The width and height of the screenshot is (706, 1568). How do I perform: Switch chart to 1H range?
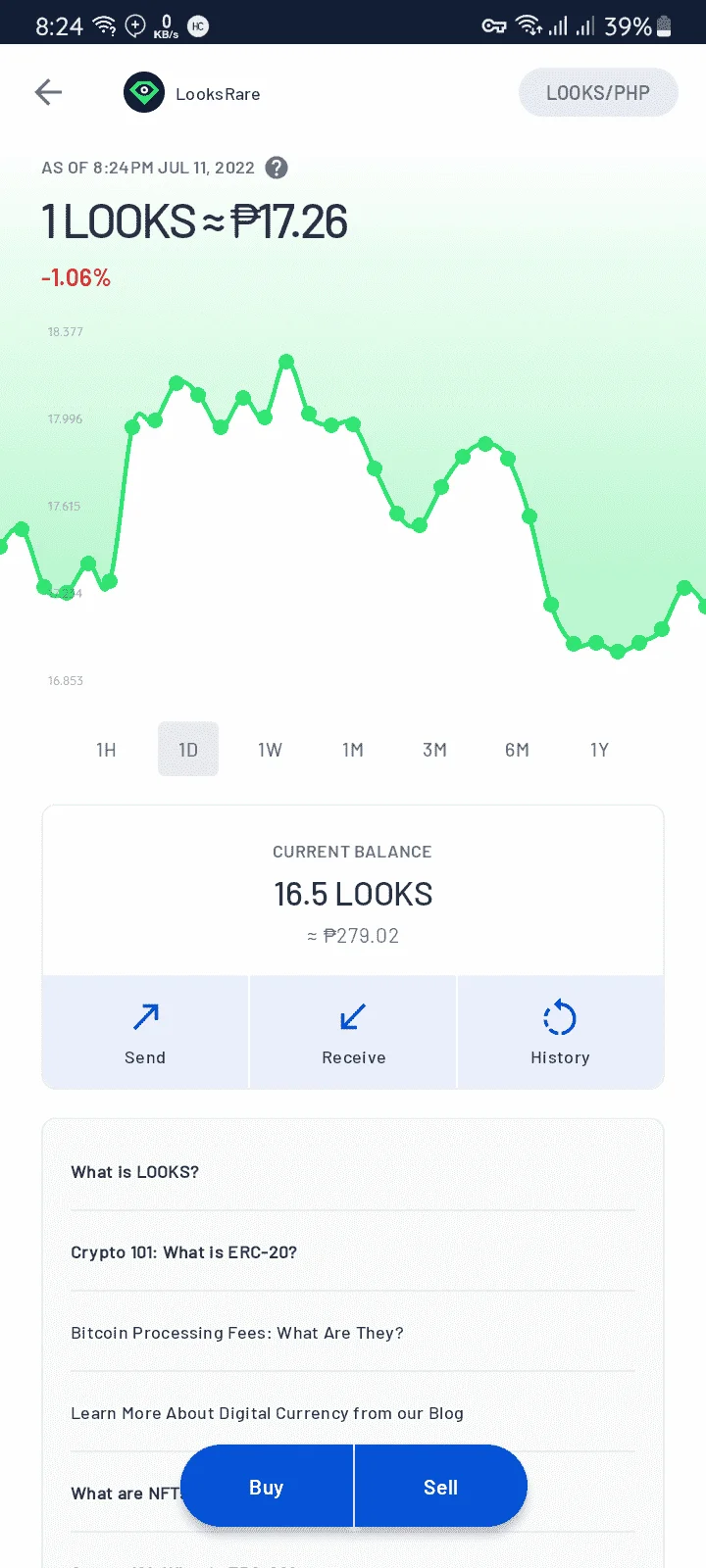(x=106, y=750)
